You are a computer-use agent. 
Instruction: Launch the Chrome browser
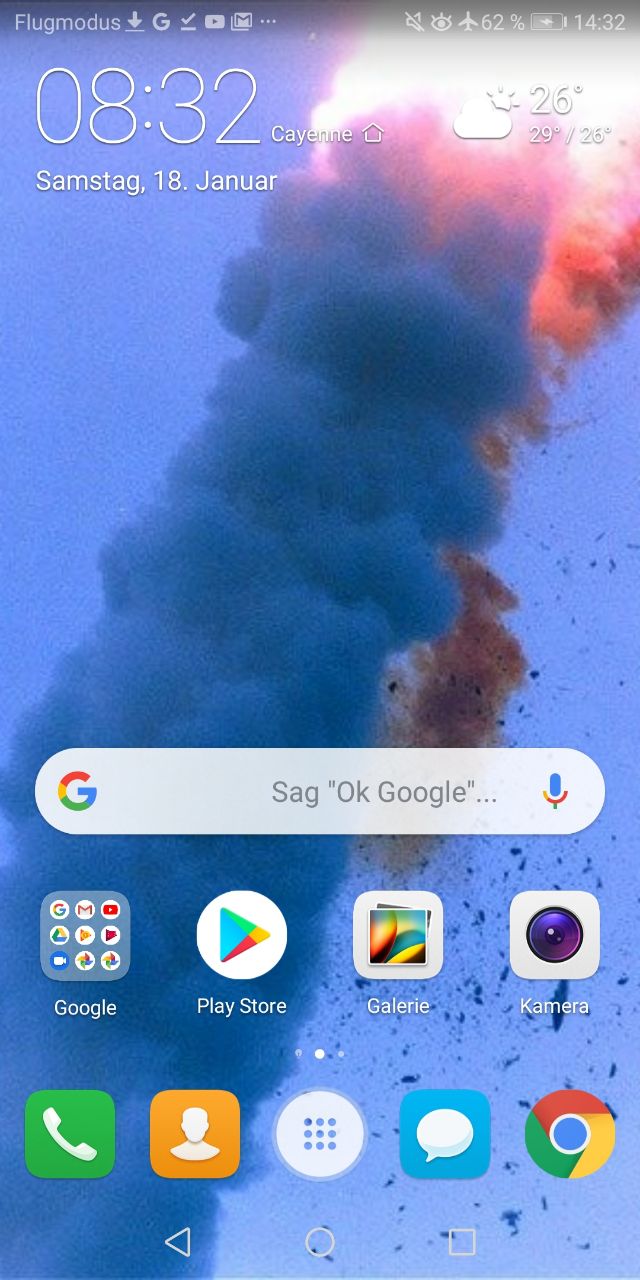pos(570,1134)
